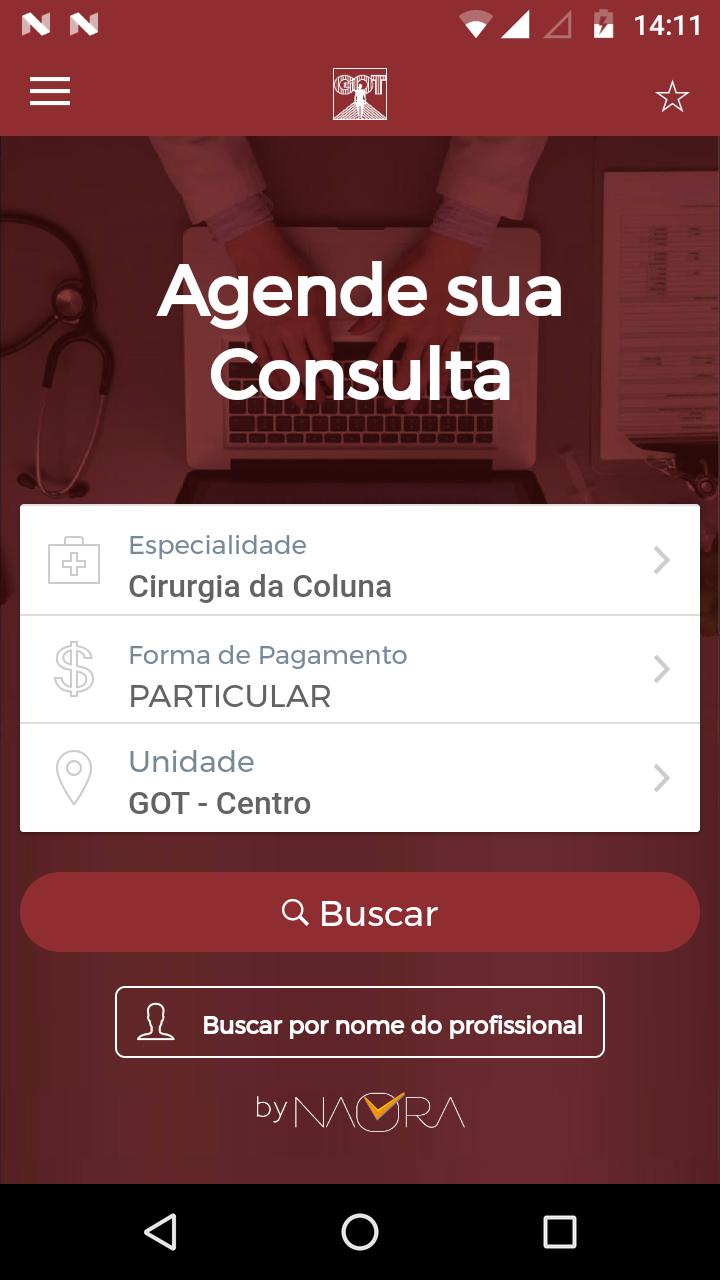Tap the Buscar search button
The height and width of the screenshot is (1280, 720).
(x=360, y=912)
